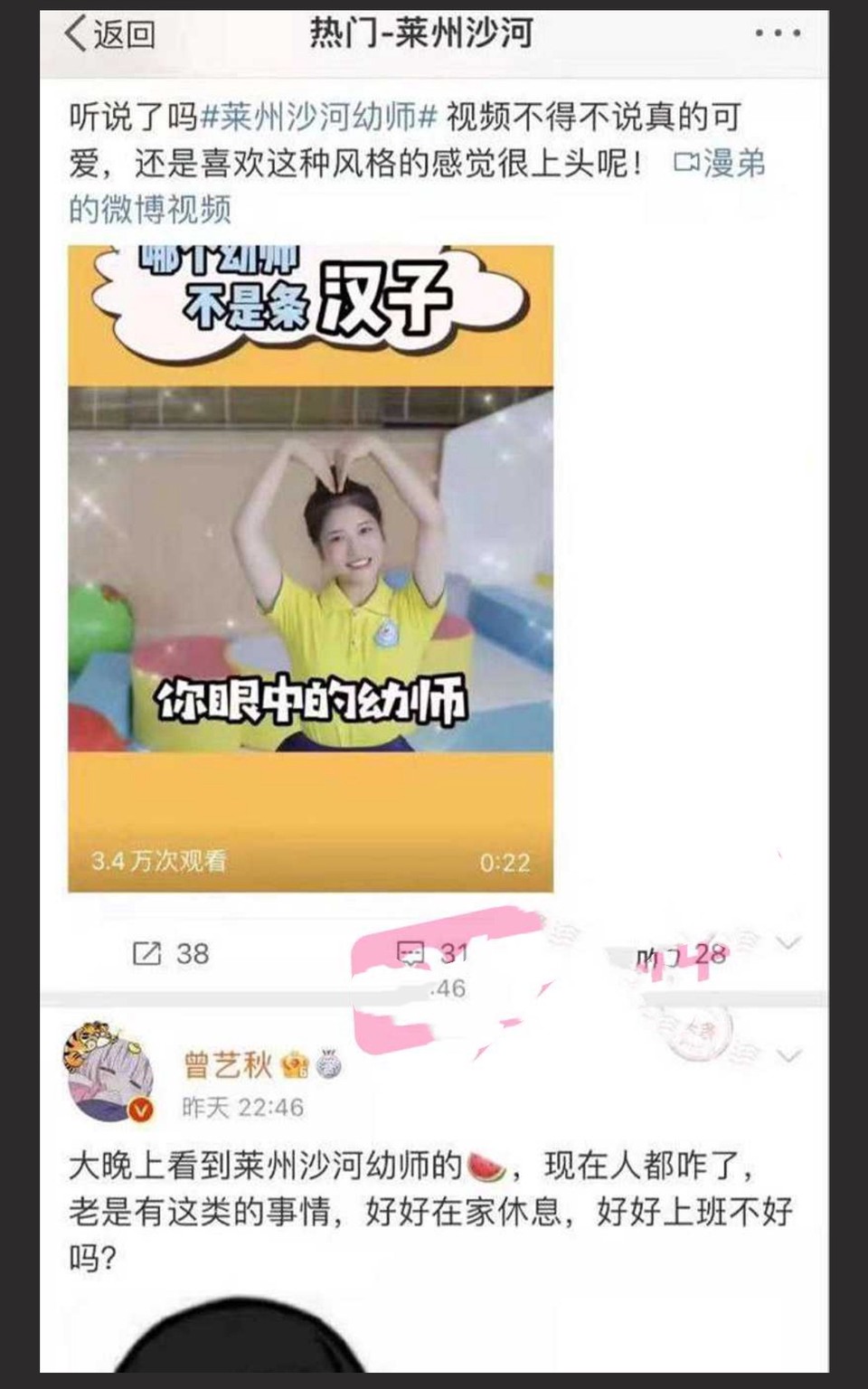868x1389 pixels.
Task: Open 曾艺秋's profile avatar
Action: coord(108,1072)
